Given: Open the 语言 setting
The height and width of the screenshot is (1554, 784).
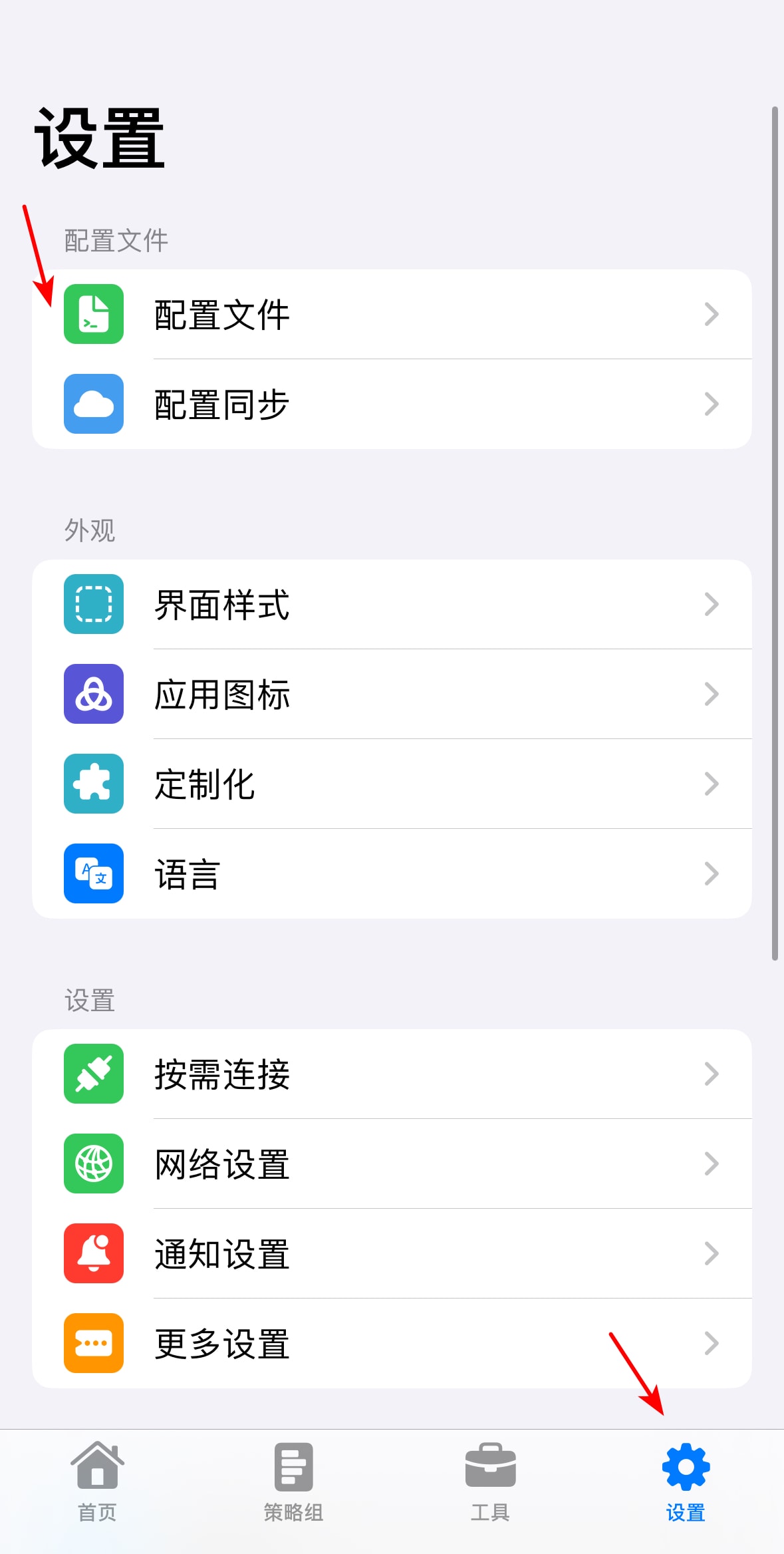Looking at the screenshot, I should pyautogui.click(x=392, y=873).
